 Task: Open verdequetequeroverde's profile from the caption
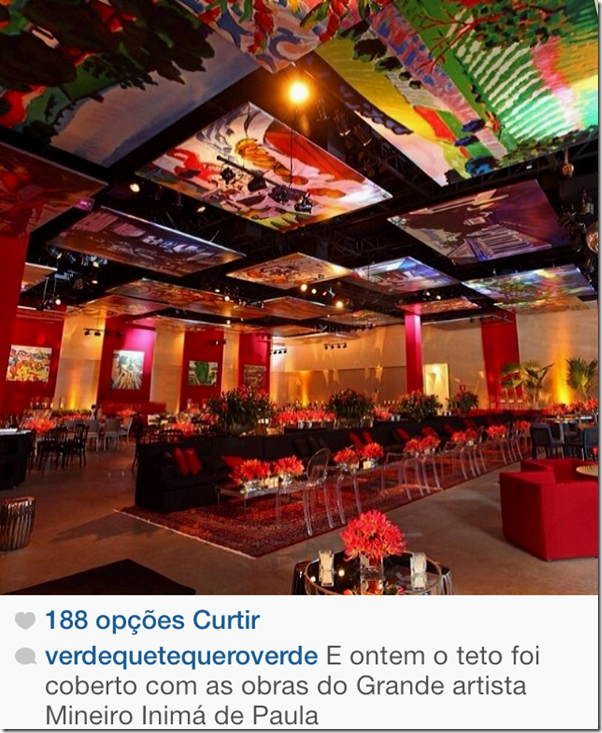point(181,657)
